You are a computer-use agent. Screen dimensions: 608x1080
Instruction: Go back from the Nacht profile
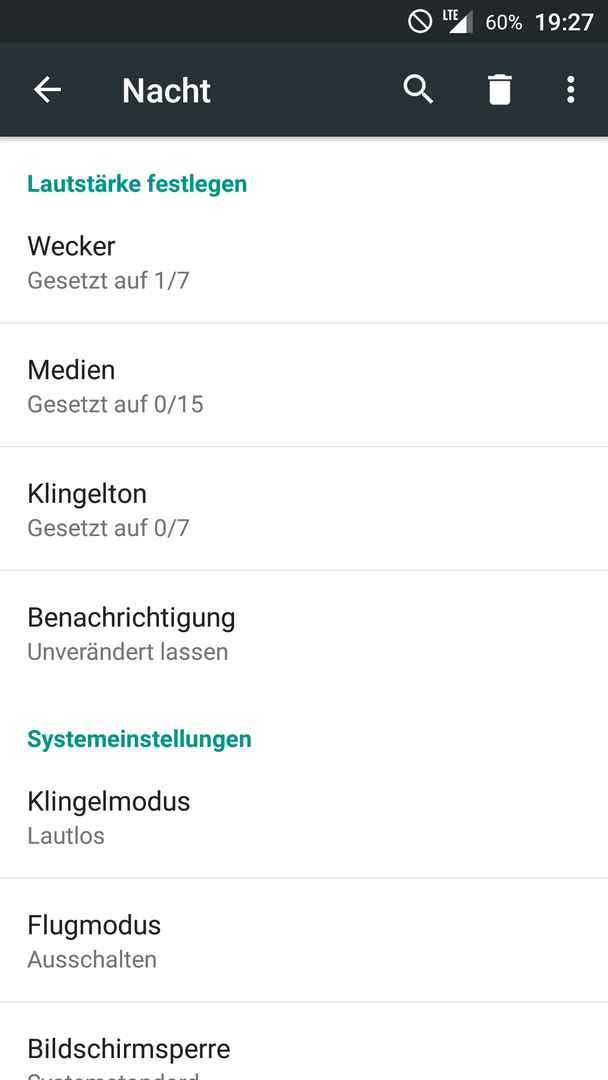[48, 90]
